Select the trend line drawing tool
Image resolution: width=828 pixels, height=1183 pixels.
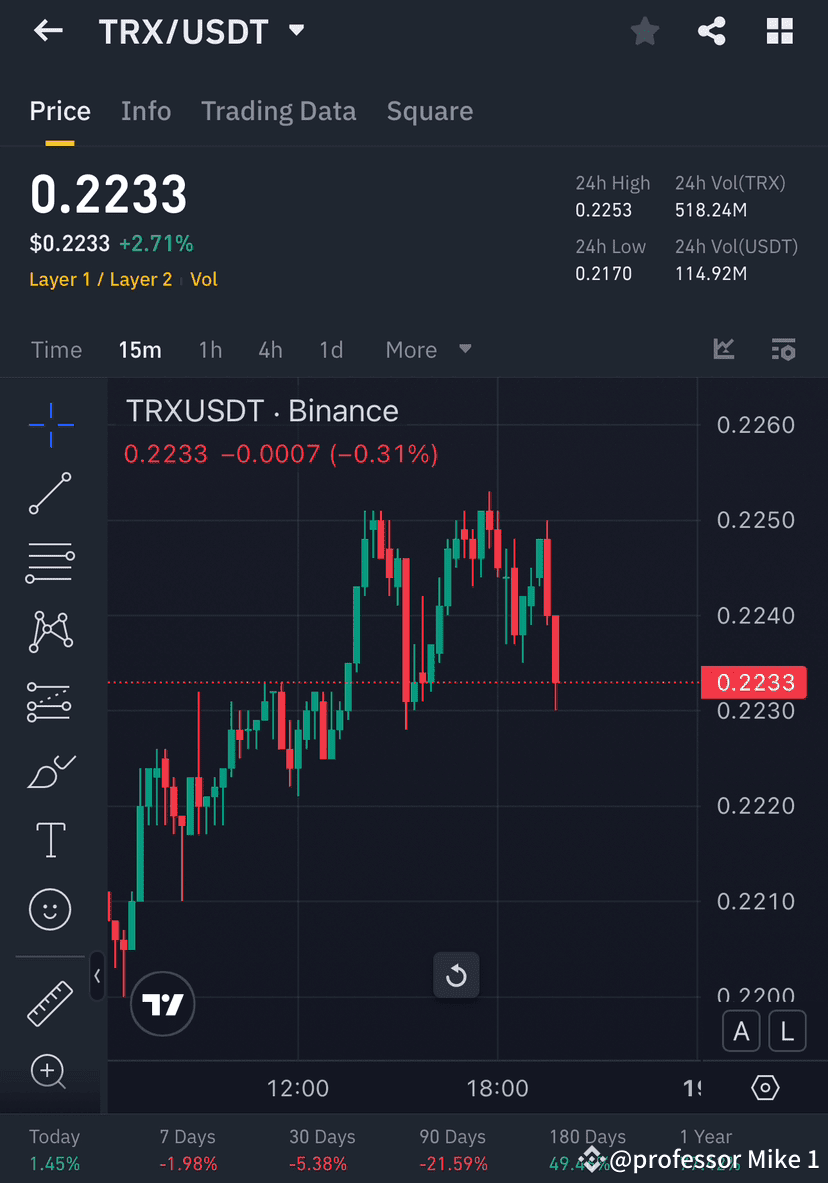point(50,494)
